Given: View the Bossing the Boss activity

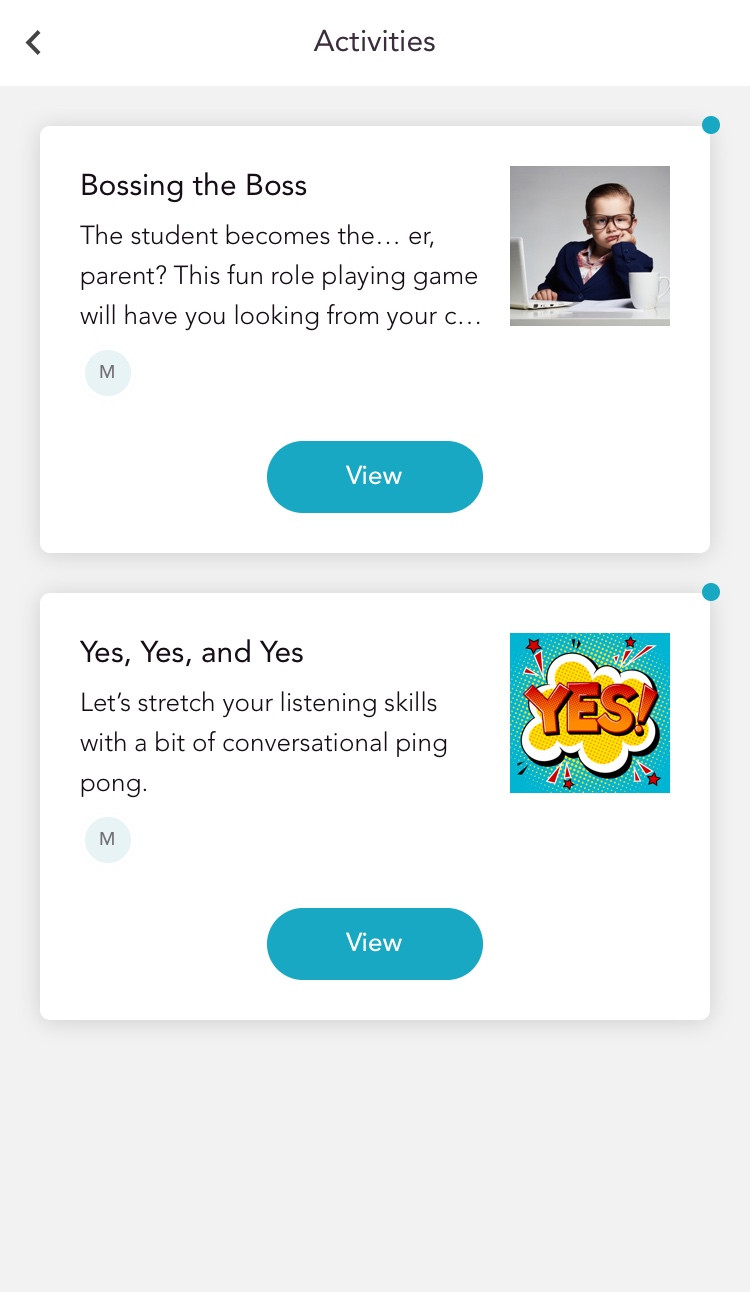Looking at the screenshot, I should (x=374, y=477).
